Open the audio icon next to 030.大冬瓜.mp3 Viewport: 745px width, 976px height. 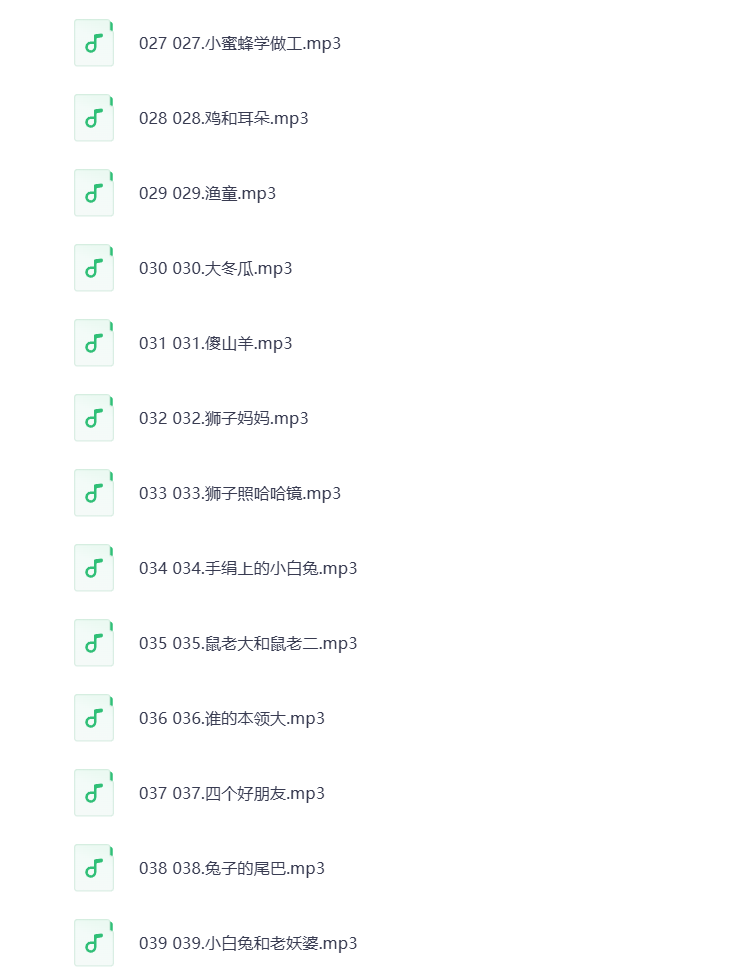(93, 267)
